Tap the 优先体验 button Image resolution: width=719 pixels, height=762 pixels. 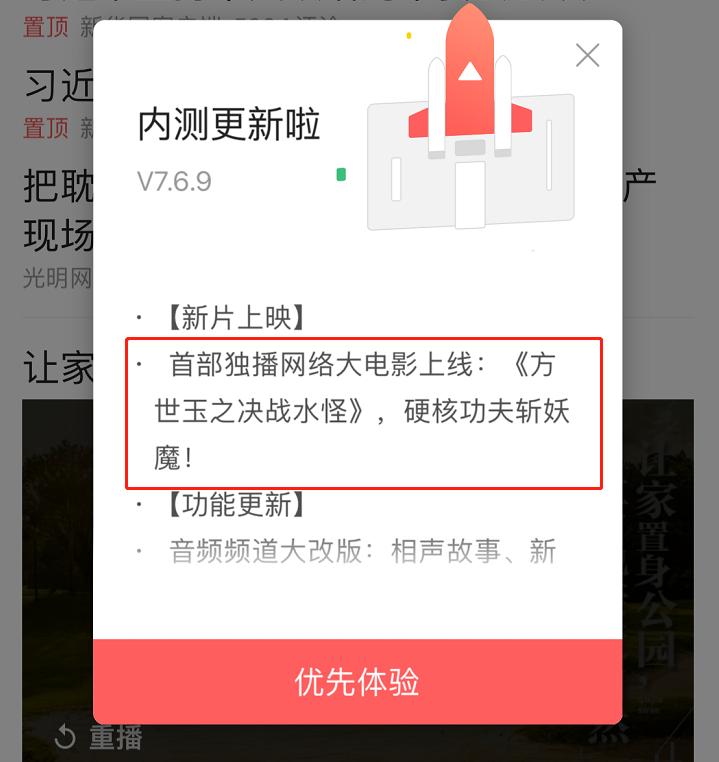(x=358, y=681)
